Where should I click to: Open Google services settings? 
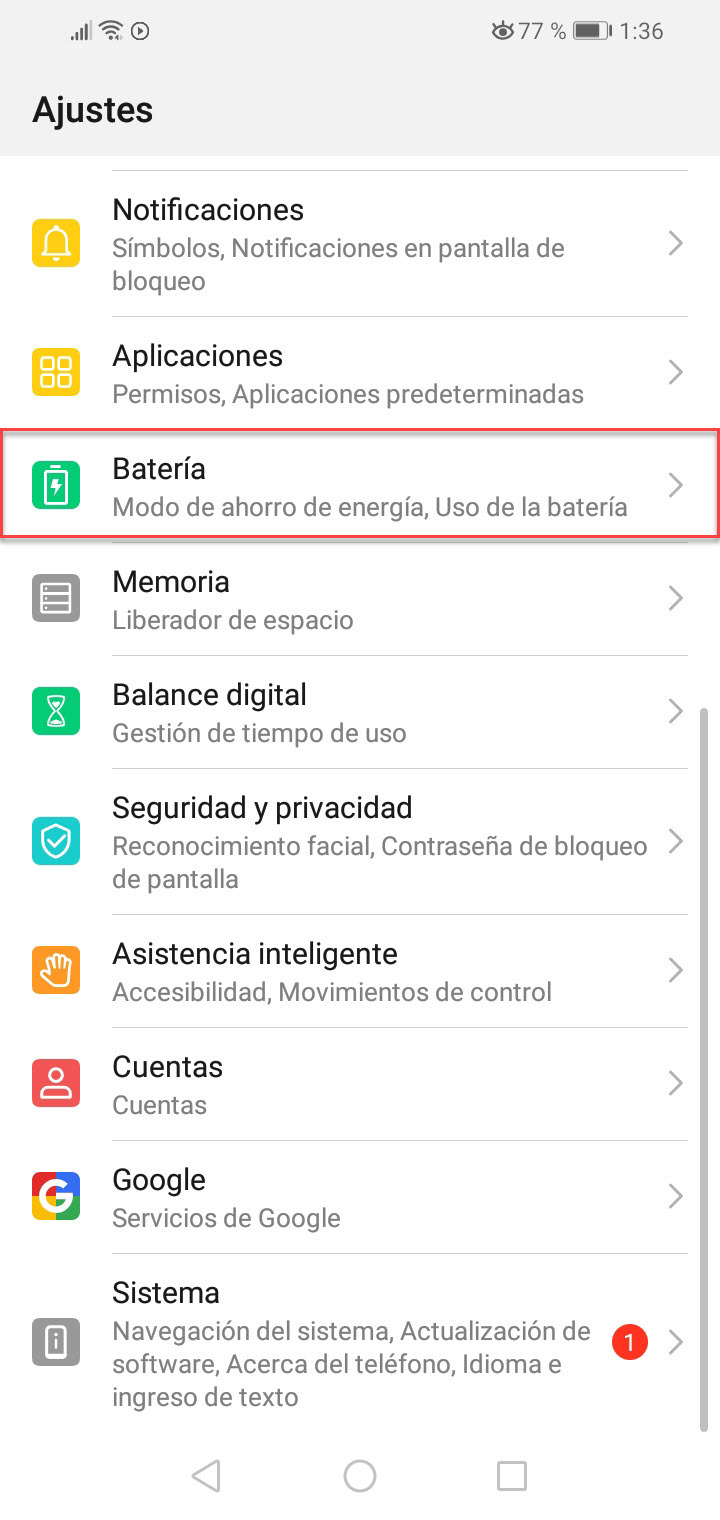[x=360, y=1196]
